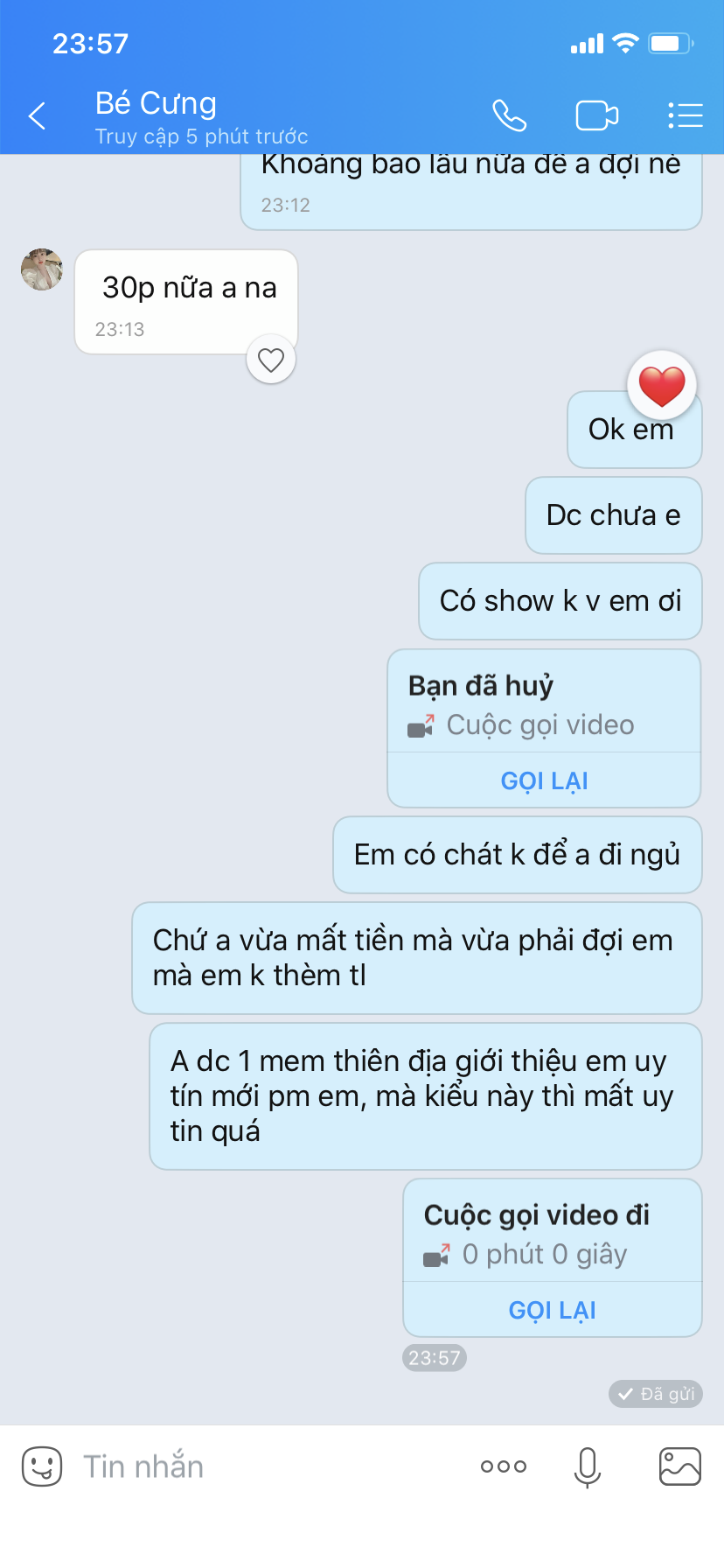Image resolution: width=724 pixels, height=1568 pixels.
Task: Open the sticker and emoji picker
Action: [x=42, y=1466]
